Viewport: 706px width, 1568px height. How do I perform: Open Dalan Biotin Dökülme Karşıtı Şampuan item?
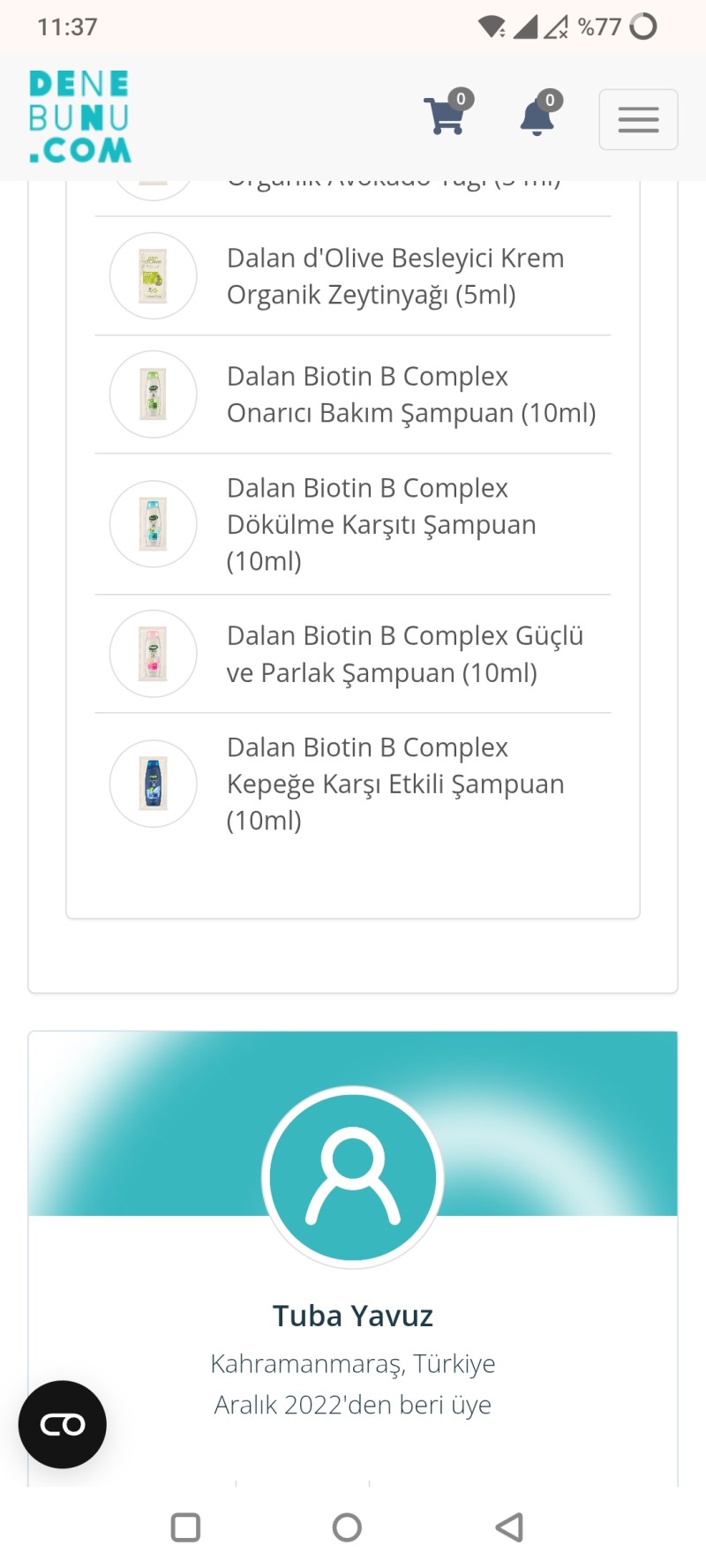tap(381, 524)
